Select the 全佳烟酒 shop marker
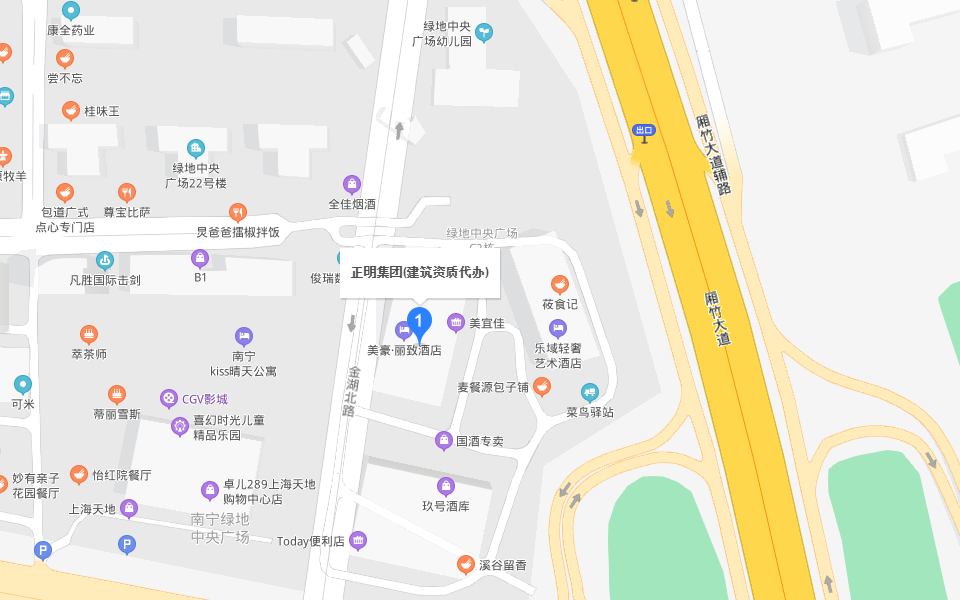Viewport: 960px width, 600px height. [x=352, y=184]
